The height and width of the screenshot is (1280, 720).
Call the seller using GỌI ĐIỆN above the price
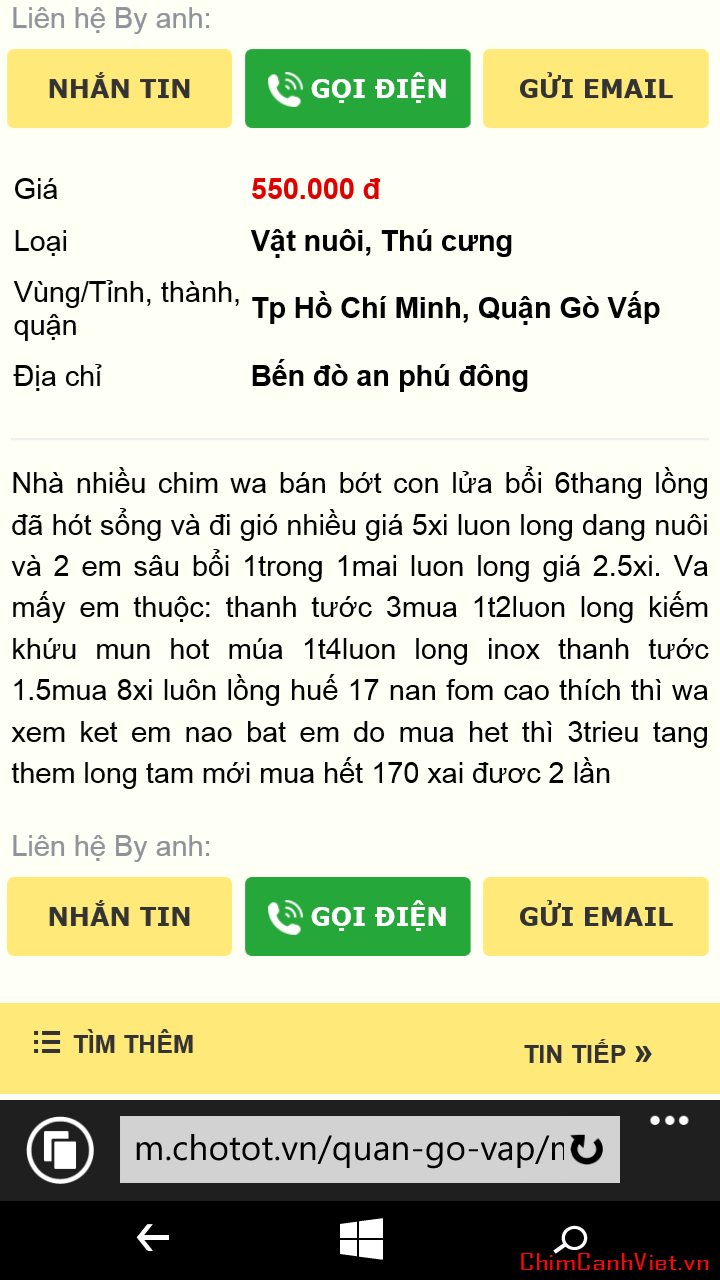[x=357, y=89]
